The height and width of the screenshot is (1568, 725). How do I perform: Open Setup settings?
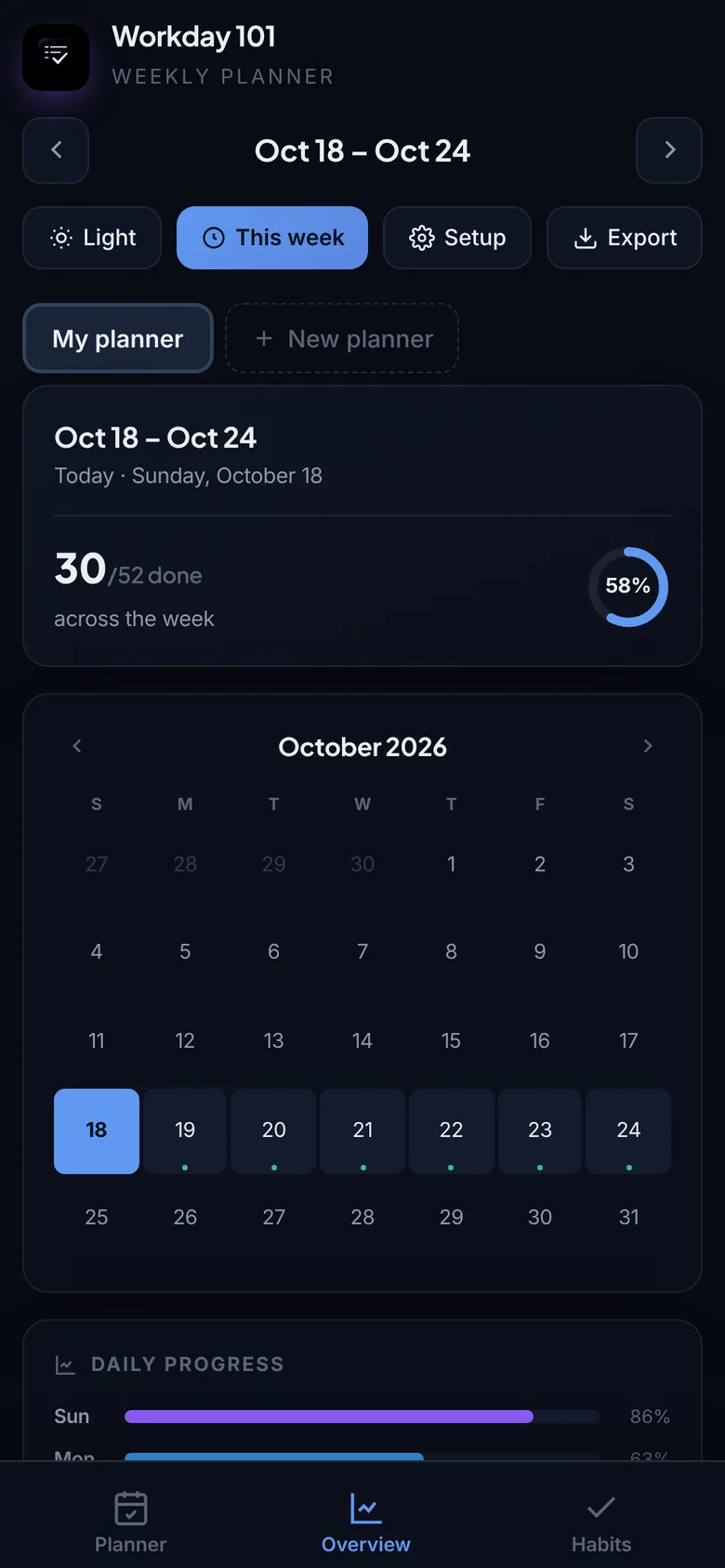tap(457, 238)
